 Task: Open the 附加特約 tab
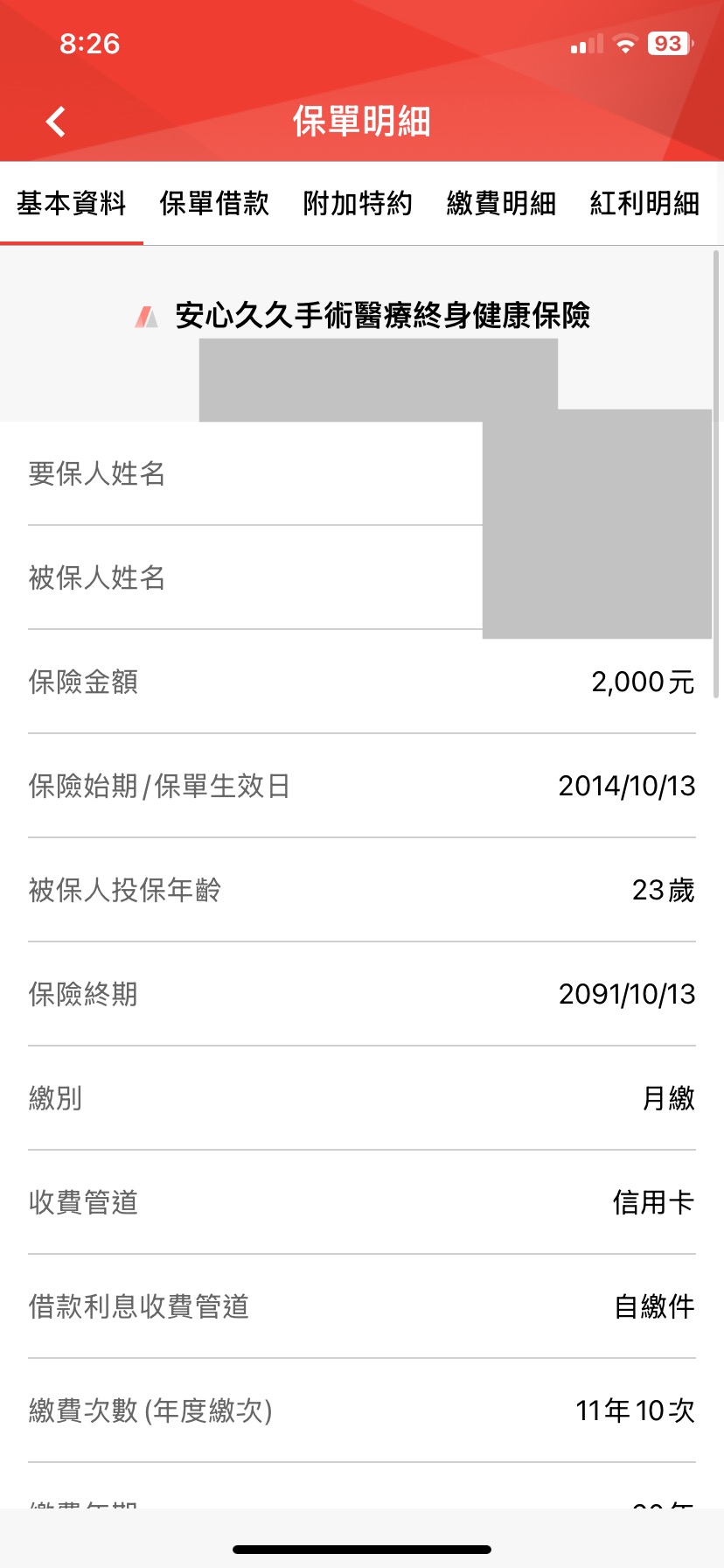click(358, 203)
